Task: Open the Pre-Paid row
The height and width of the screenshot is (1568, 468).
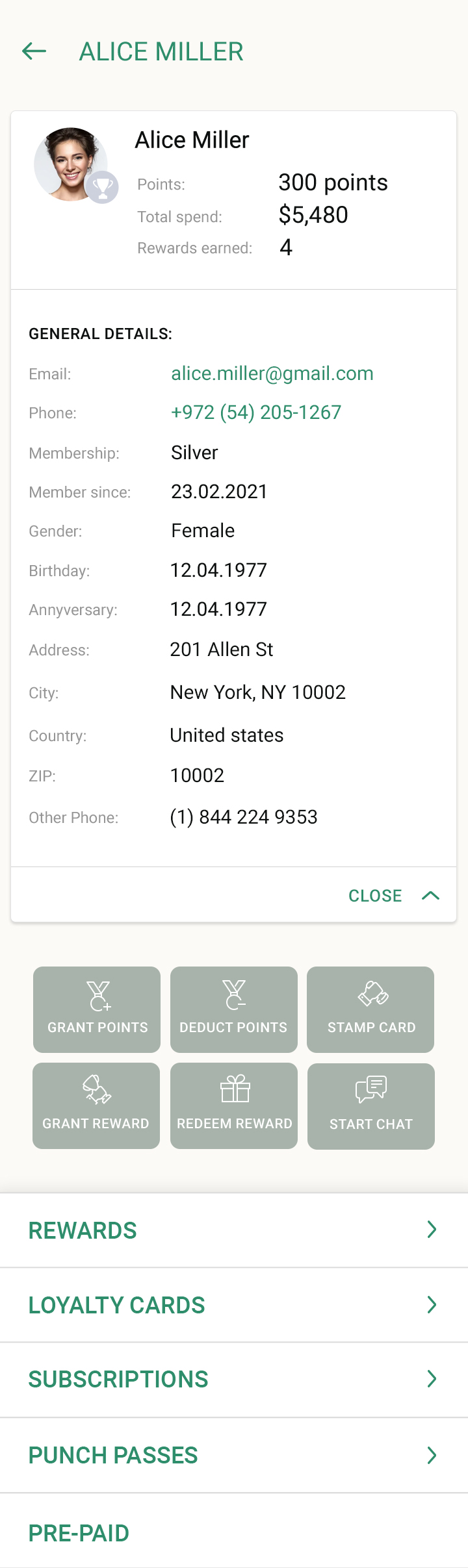Action: point(234,1533)
